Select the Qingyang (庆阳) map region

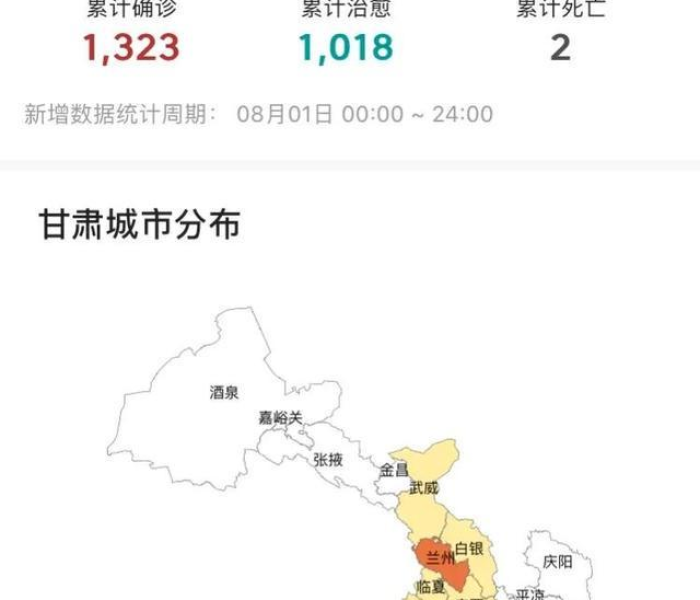558,561
